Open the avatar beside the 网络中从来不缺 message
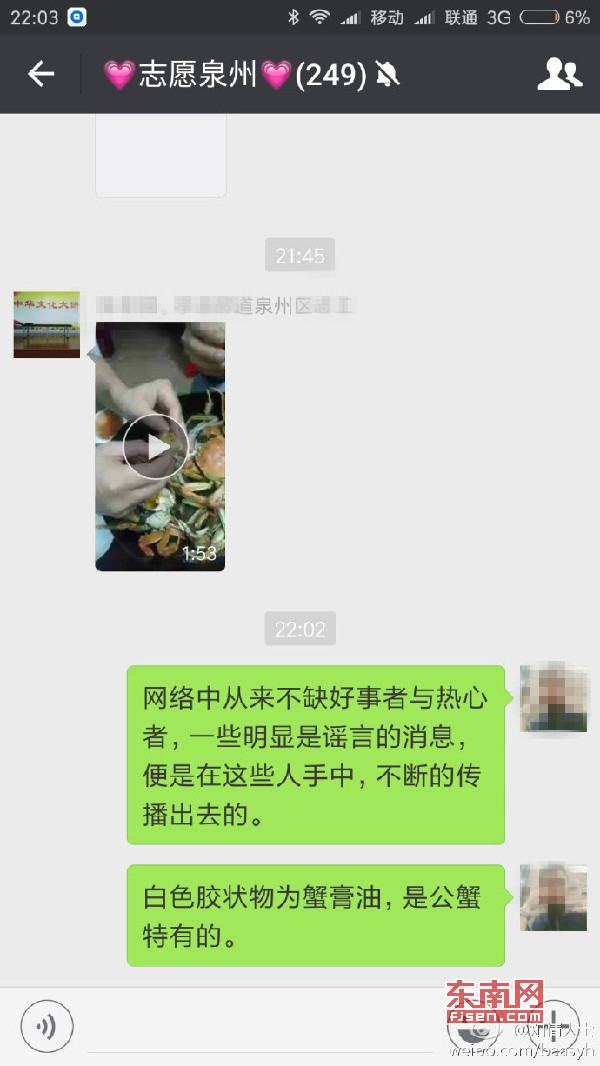600x1066 pixels. [553, 697]
